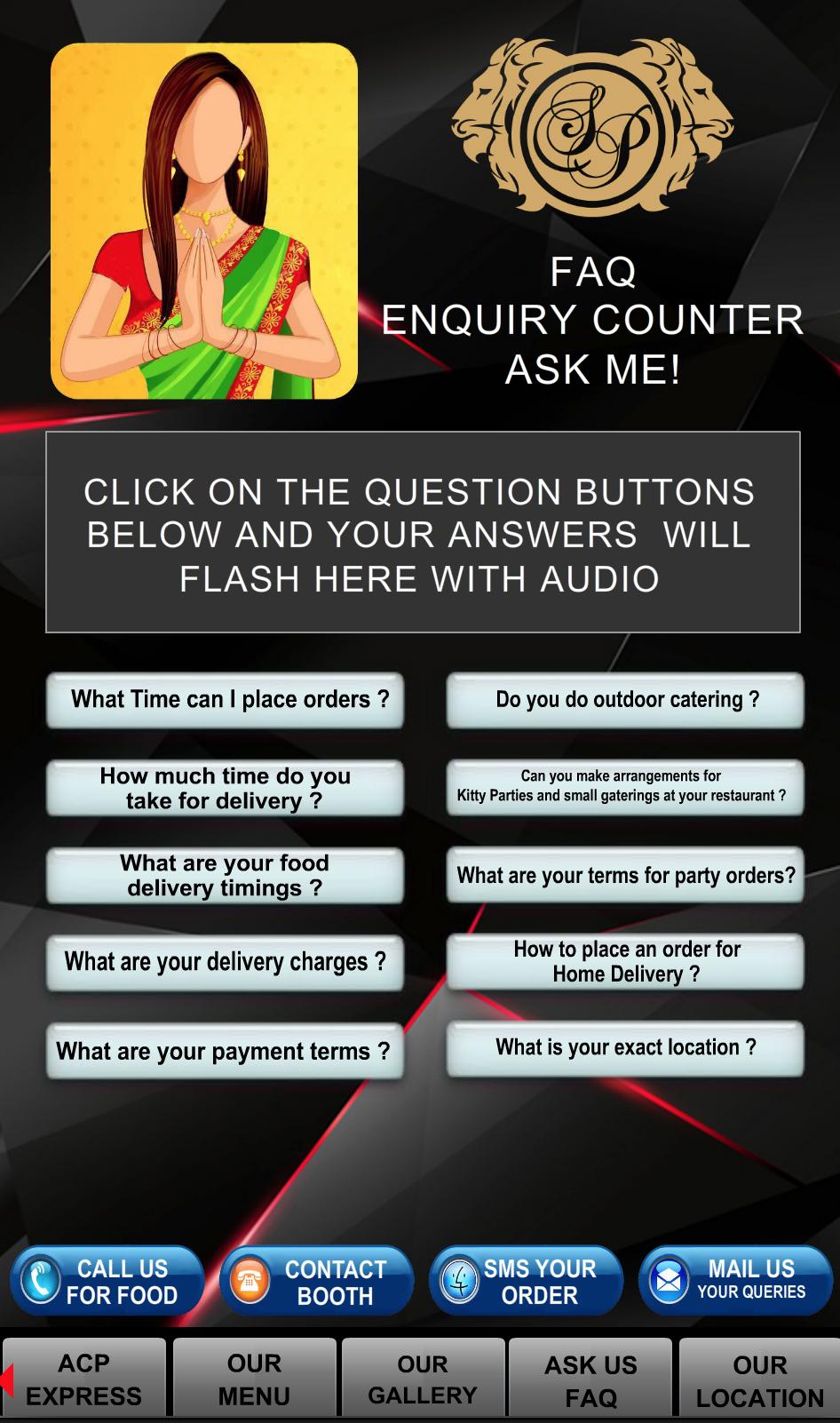Ask about delivery charges
Screen dimensions: 840x1423
point(225,962)
